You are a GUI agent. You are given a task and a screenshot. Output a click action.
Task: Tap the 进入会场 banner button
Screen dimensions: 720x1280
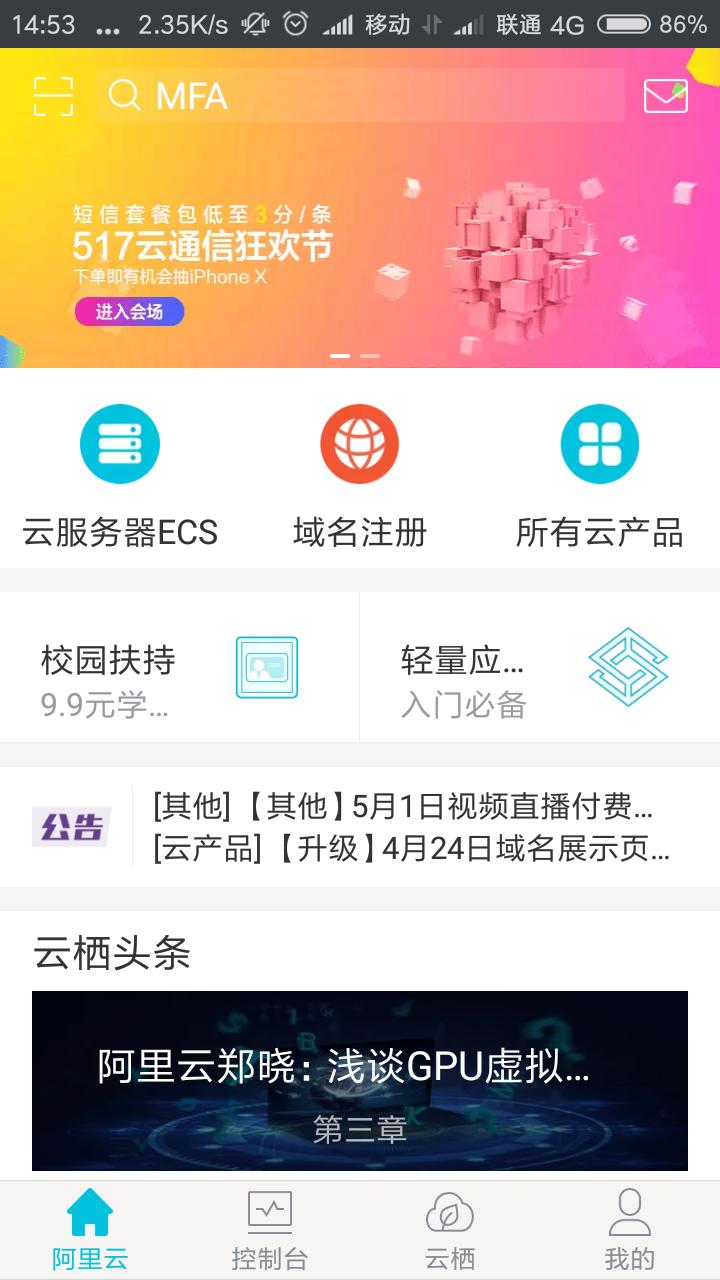(x=131, y=313)
